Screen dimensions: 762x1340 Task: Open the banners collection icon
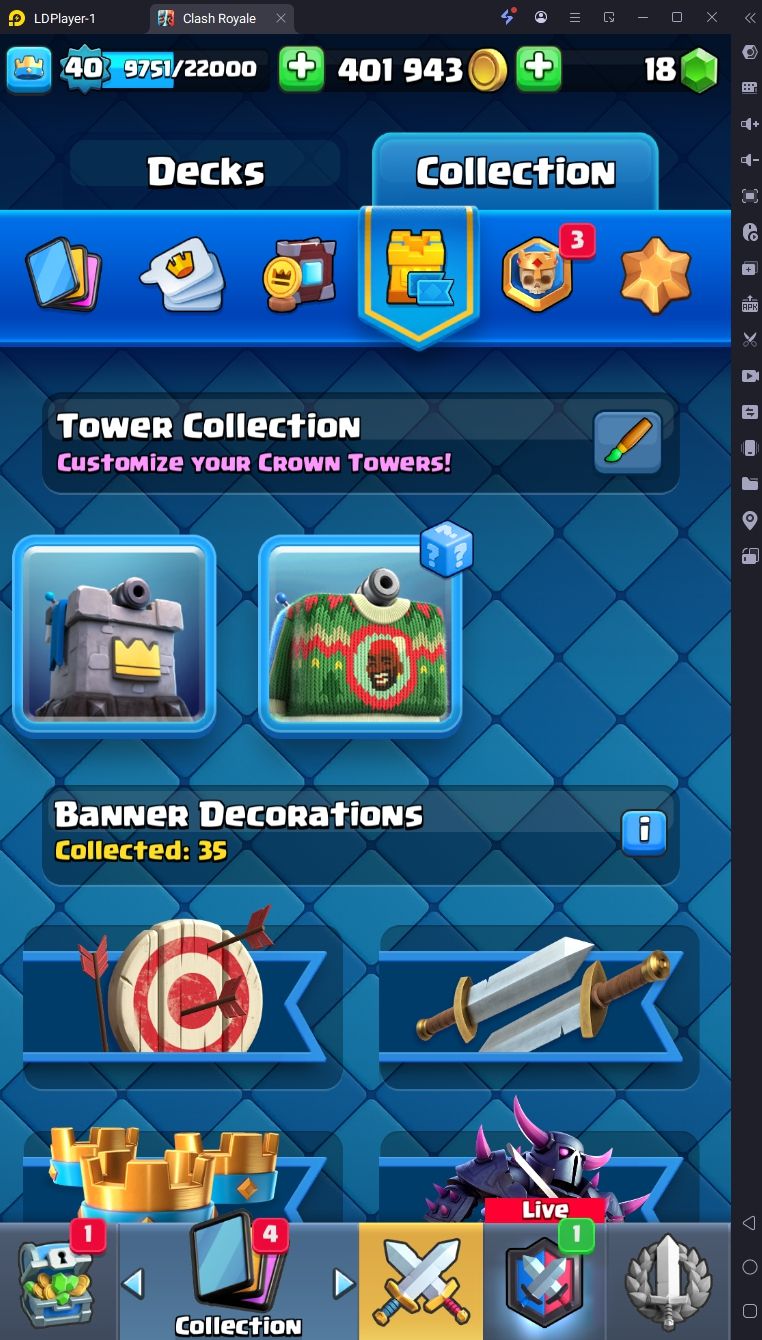pyautogui.click(x=299, y=275)
